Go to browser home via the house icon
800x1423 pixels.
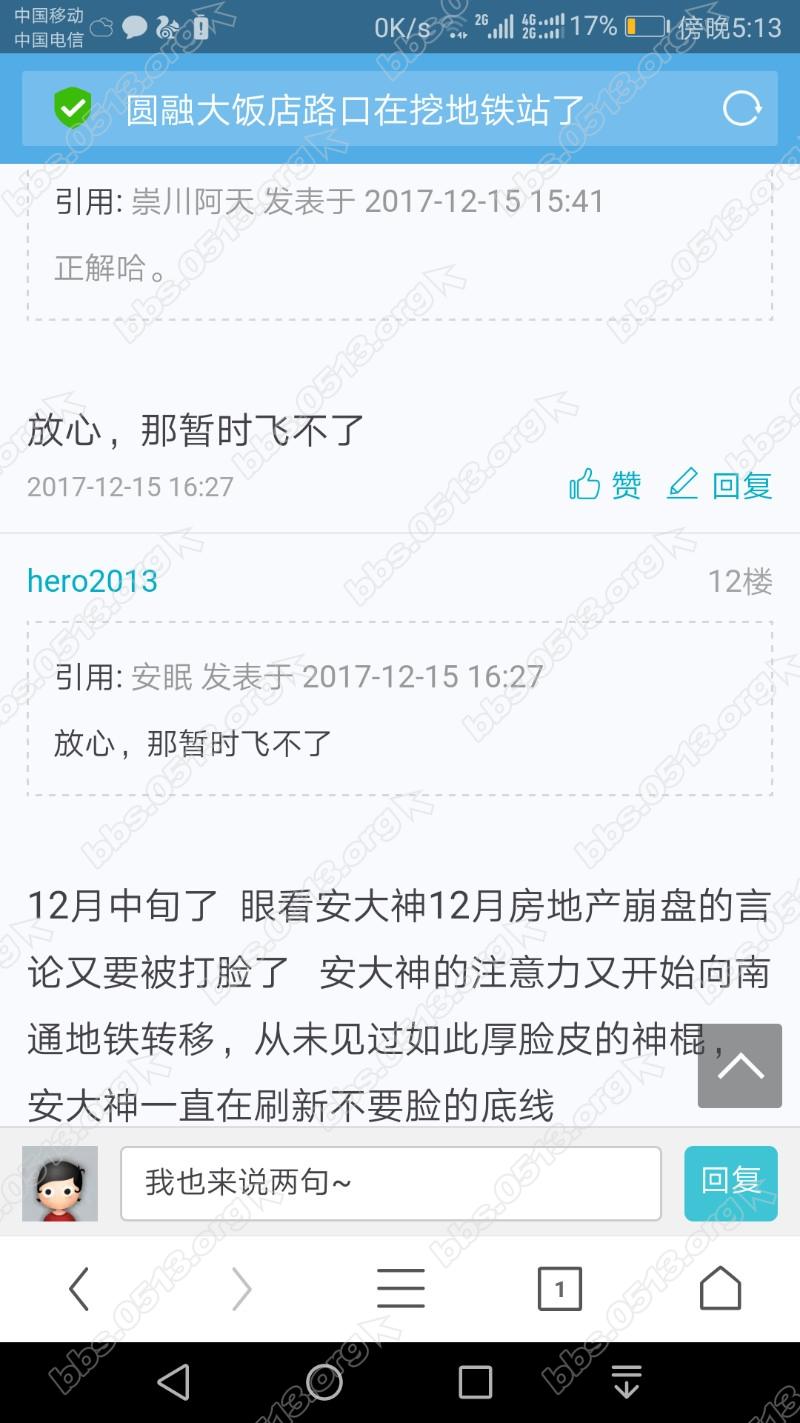pos(721,1289)
